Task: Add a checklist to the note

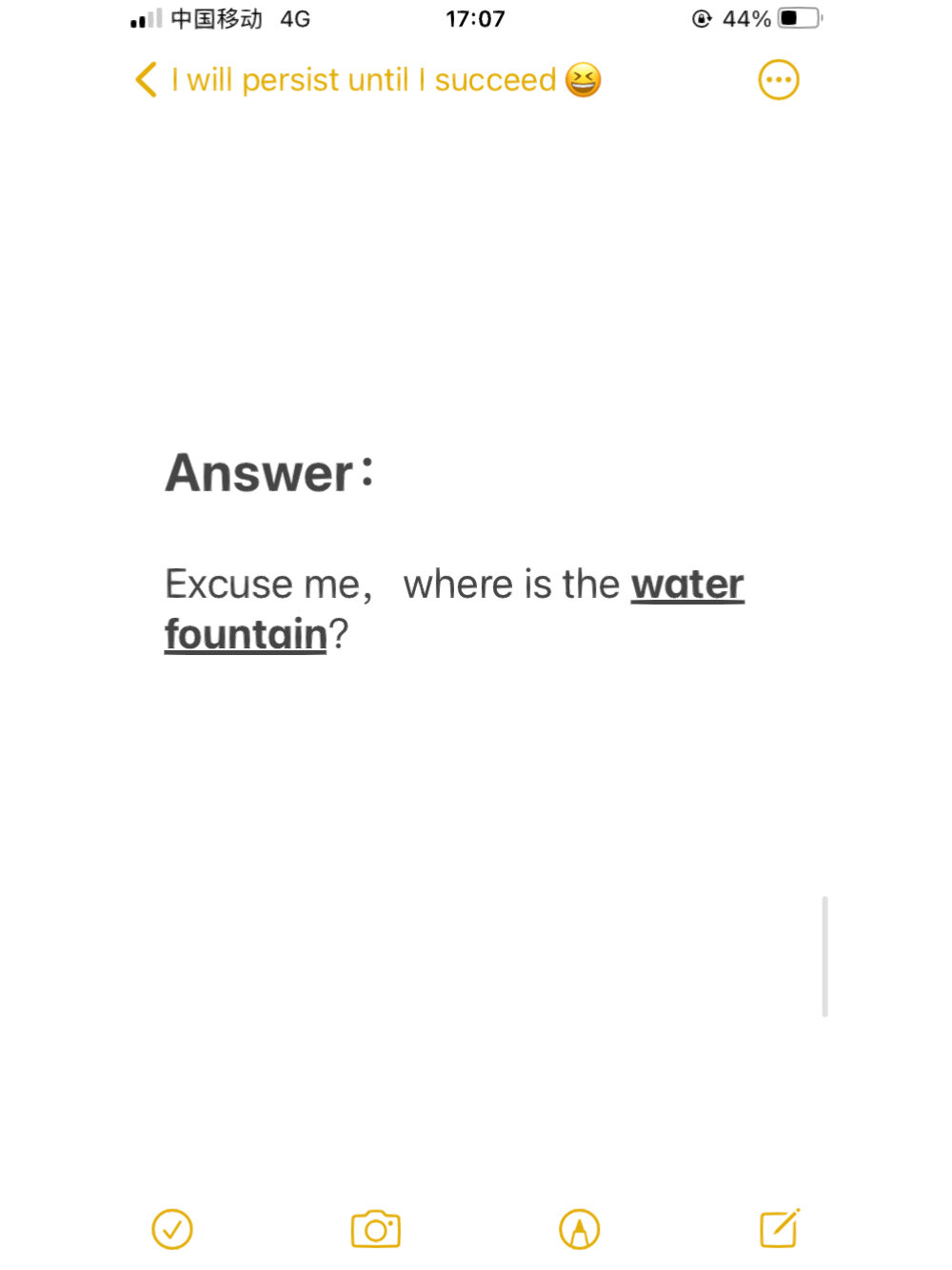Action: [x=172, y=1229]
